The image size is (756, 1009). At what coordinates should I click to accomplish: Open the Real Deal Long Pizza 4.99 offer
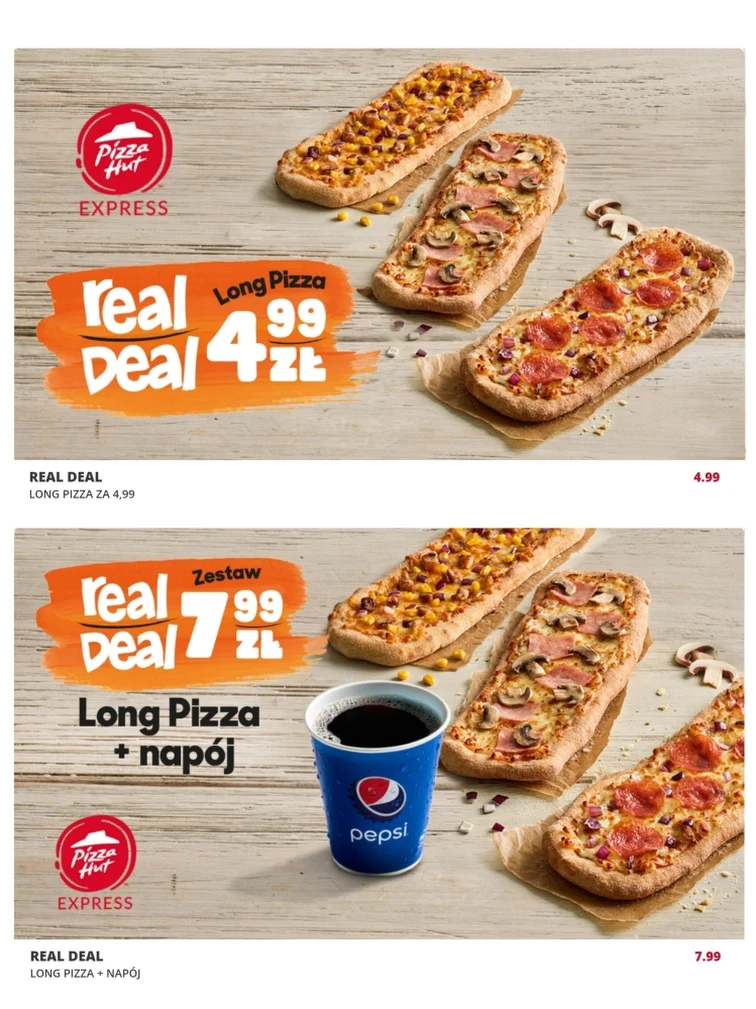tap(378, 254)
